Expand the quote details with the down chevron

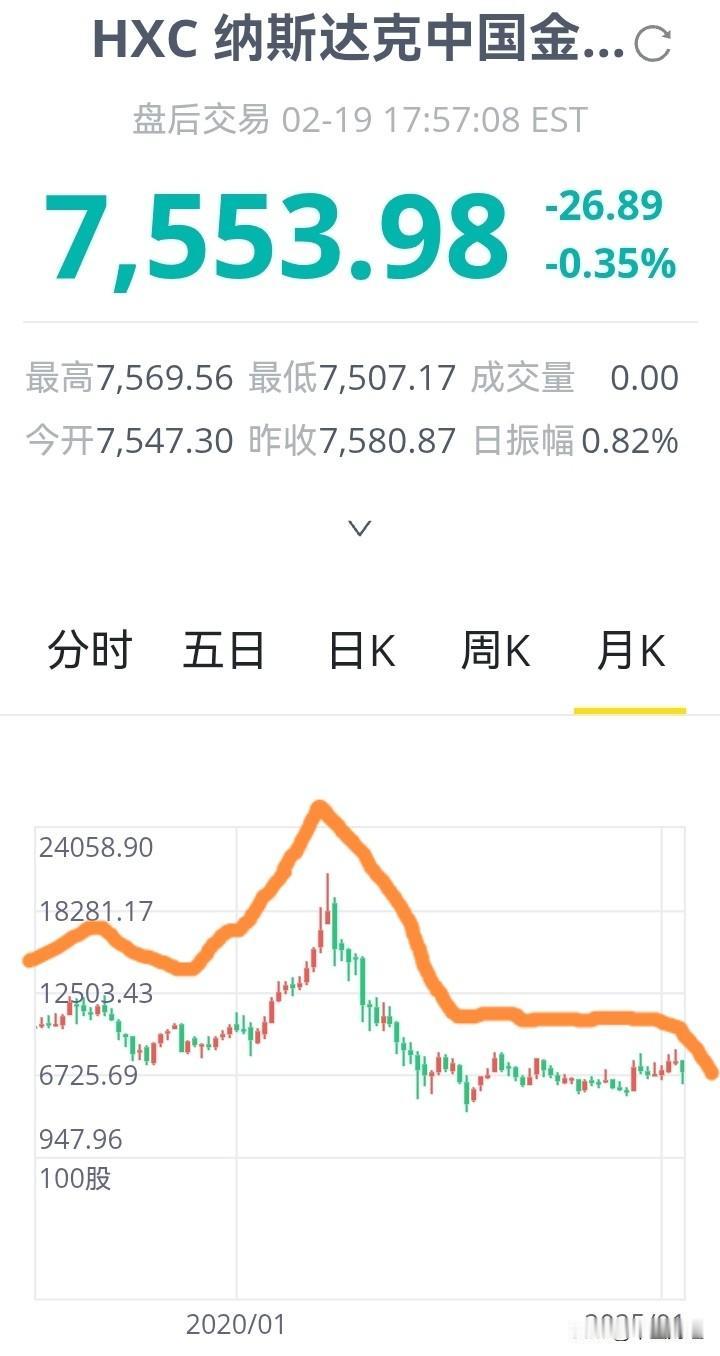(x=358, y=526)
